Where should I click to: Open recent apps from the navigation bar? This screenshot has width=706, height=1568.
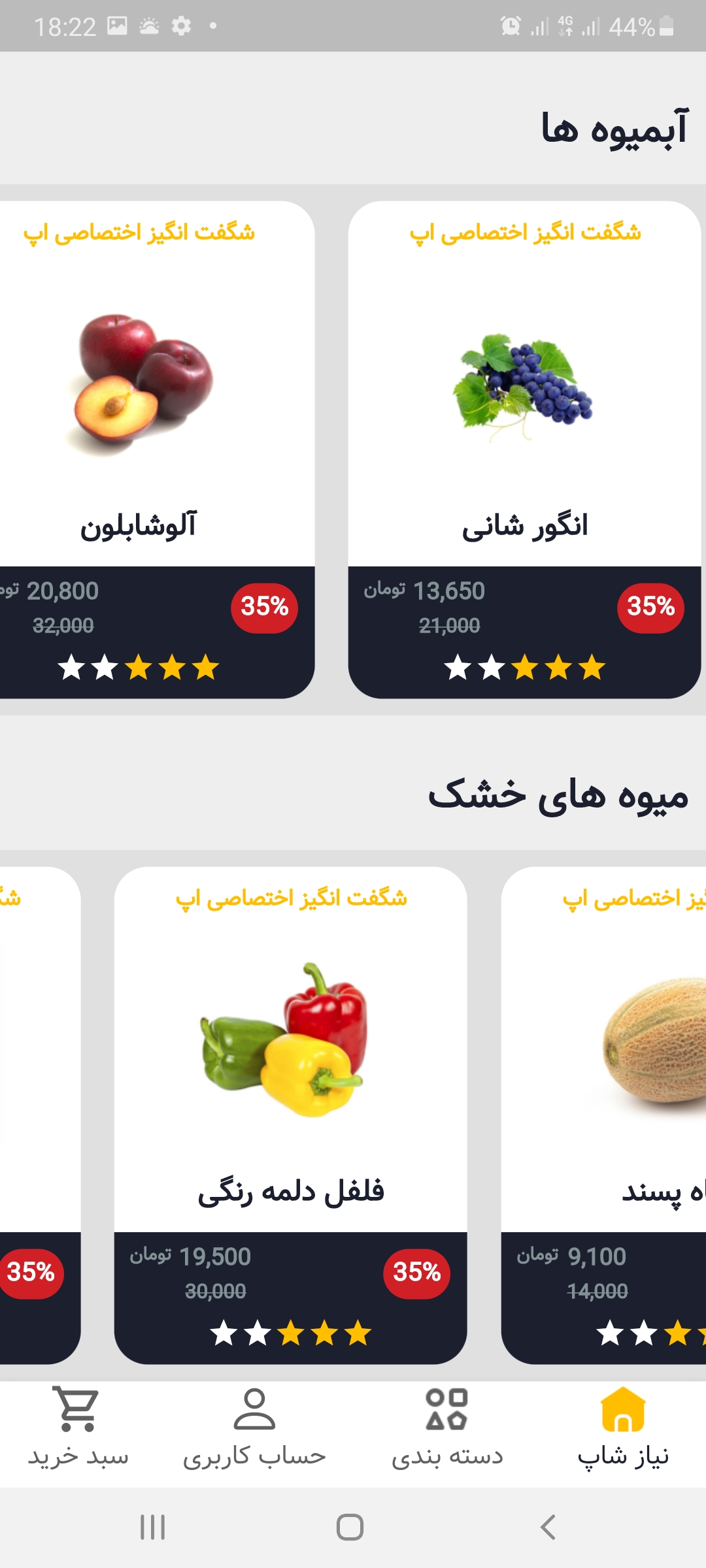153,1527
